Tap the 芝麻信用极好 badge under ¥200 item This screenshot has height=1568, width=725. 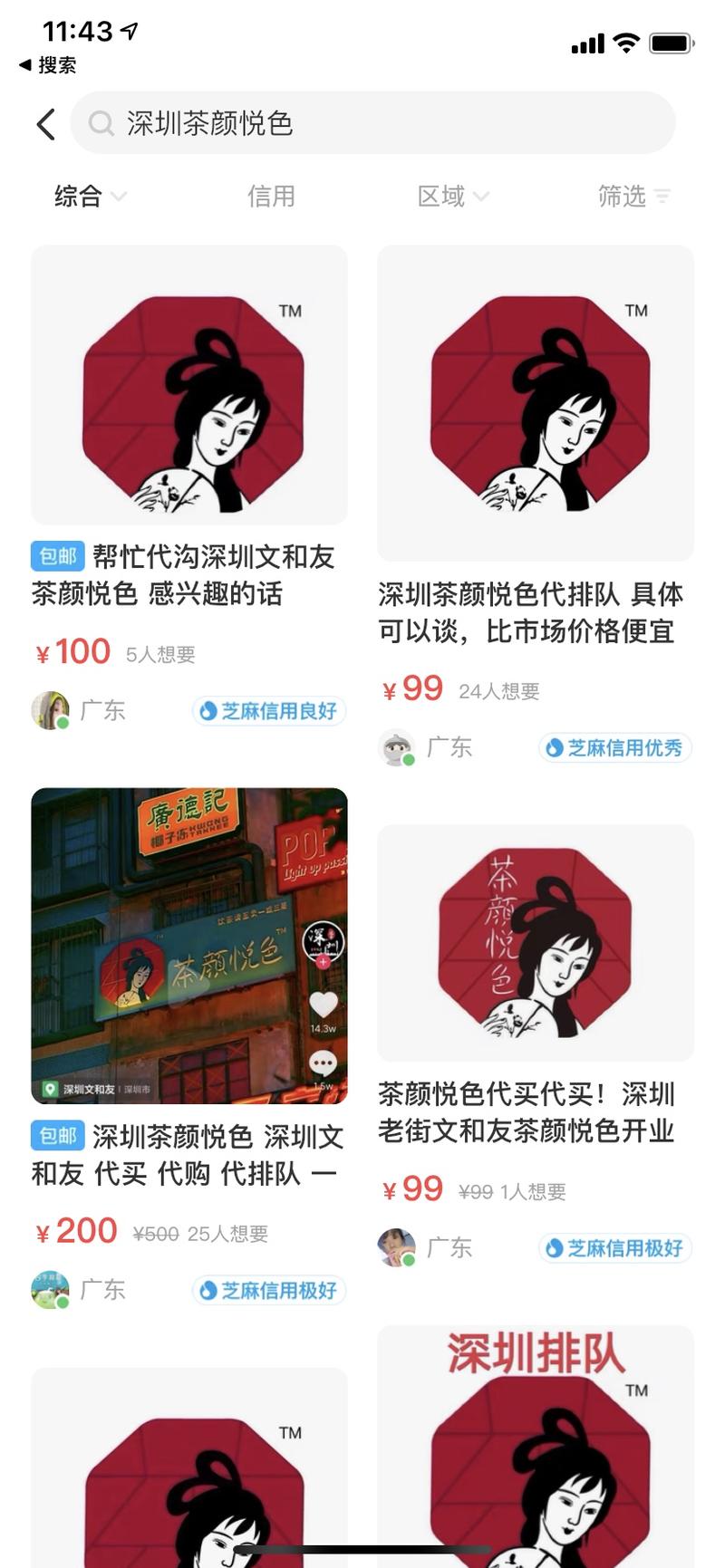click(267, 1290)
